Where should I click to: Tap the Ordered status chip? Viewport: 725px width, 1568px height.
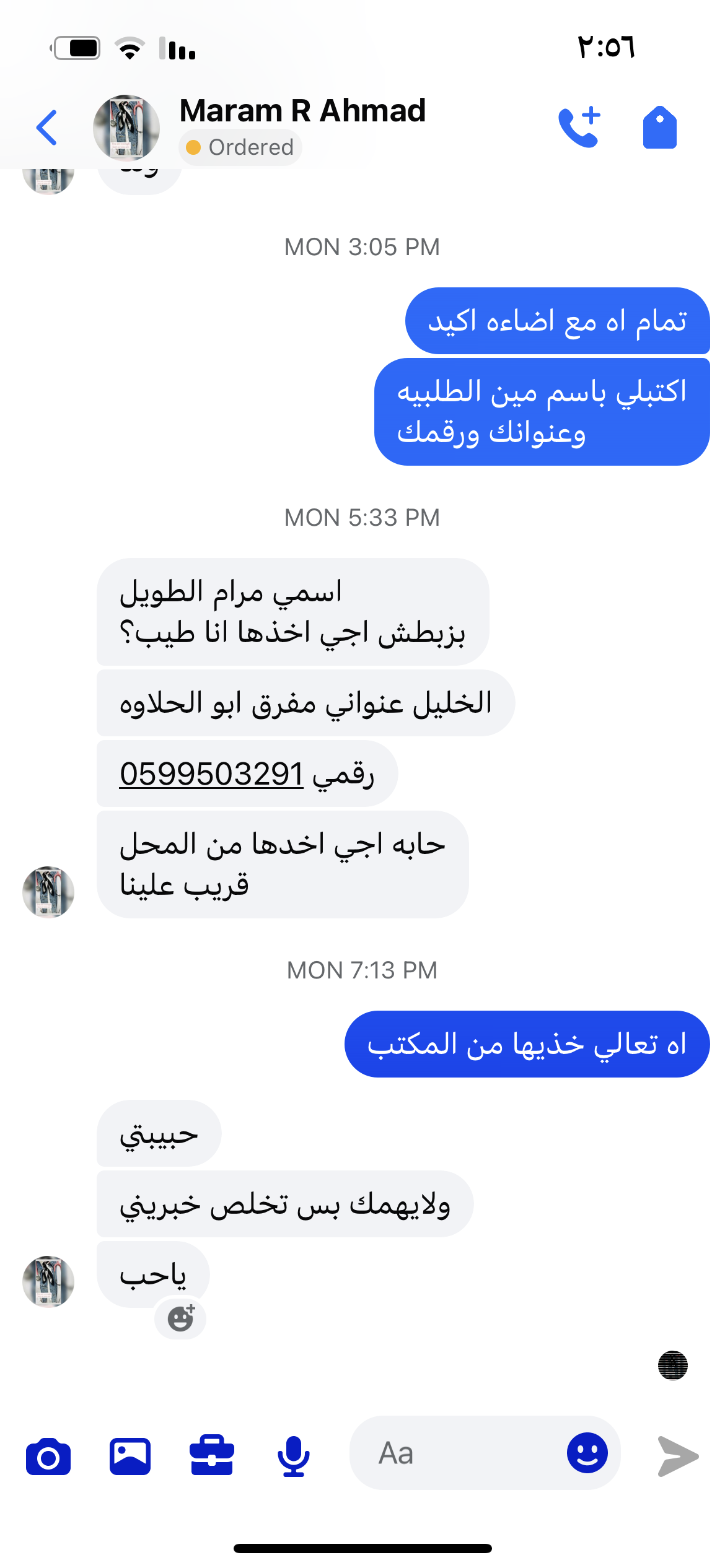pyautogui.click(x=240, y=147)
